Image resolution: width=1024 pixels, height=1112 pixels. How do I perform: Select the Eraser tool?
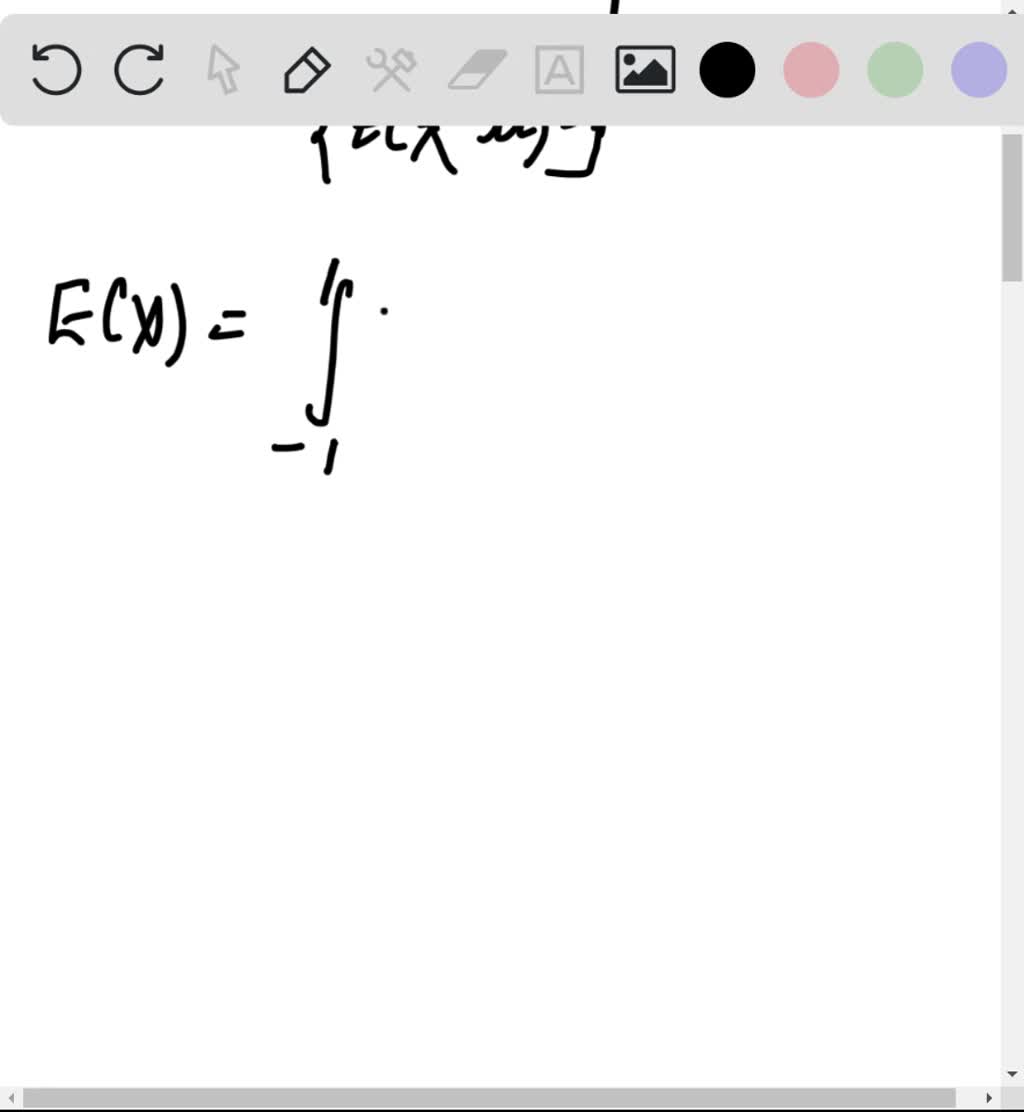point(476,70)
